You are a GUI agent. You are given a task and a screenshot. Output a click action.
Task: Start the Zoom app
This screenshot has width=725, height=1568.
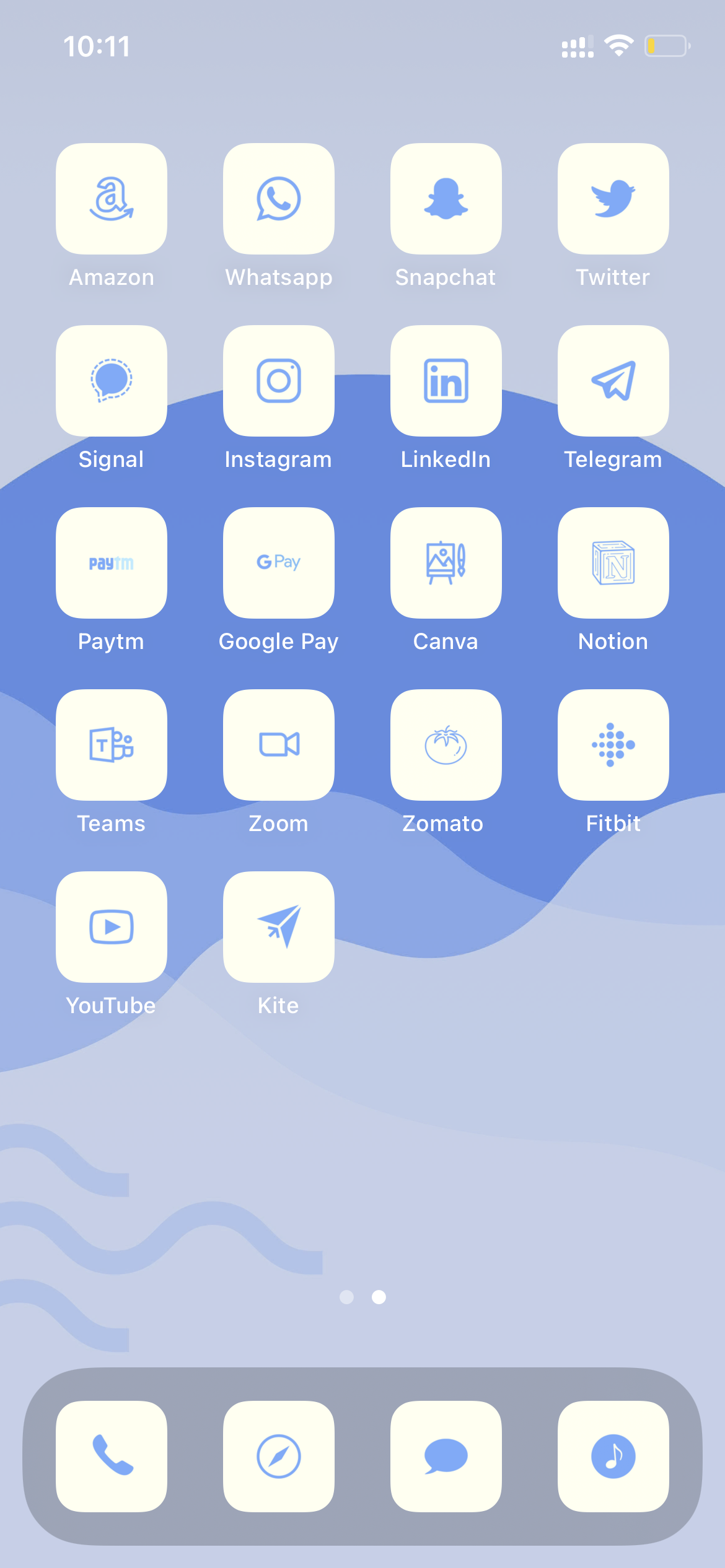tap(278, 744)
